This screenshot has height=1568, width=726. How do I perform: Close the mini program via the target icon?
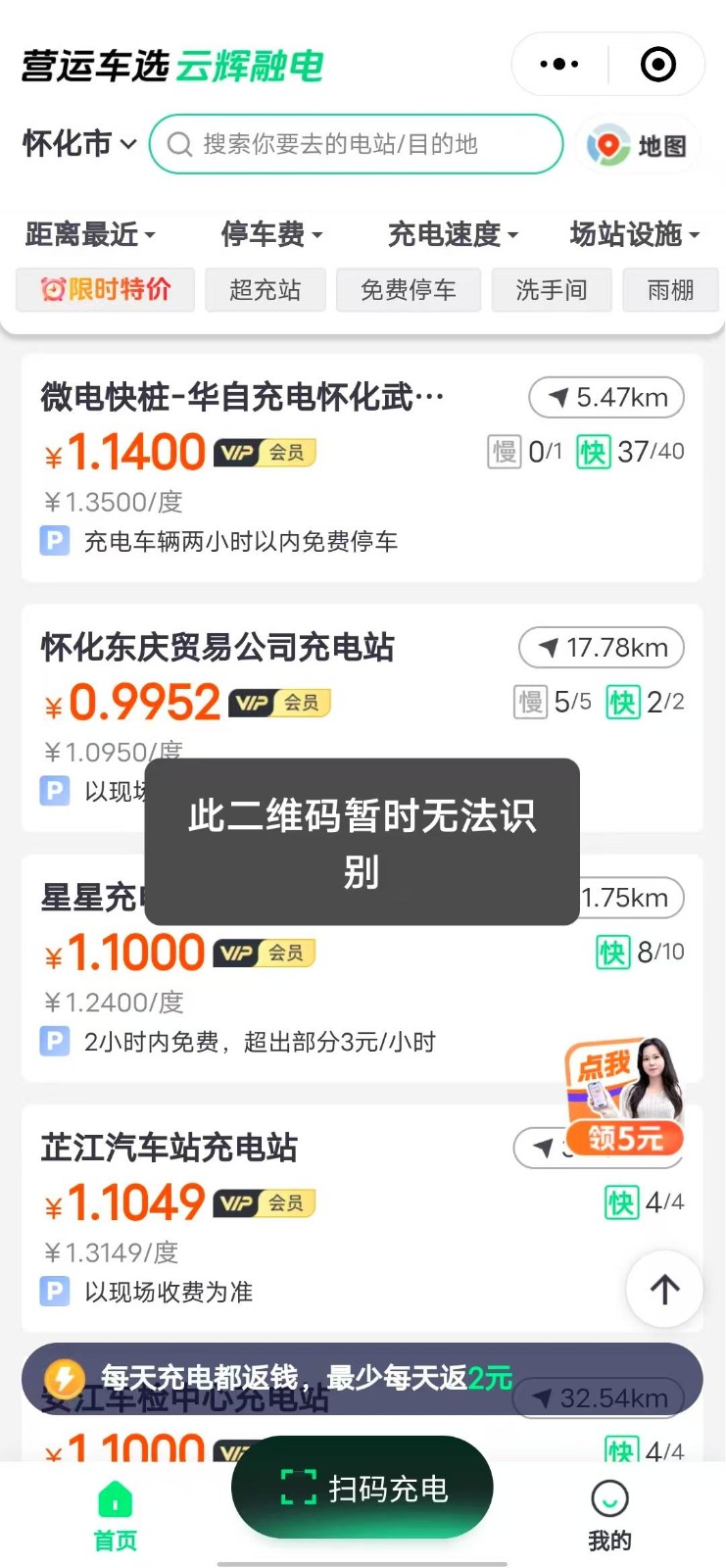[657, 65]
